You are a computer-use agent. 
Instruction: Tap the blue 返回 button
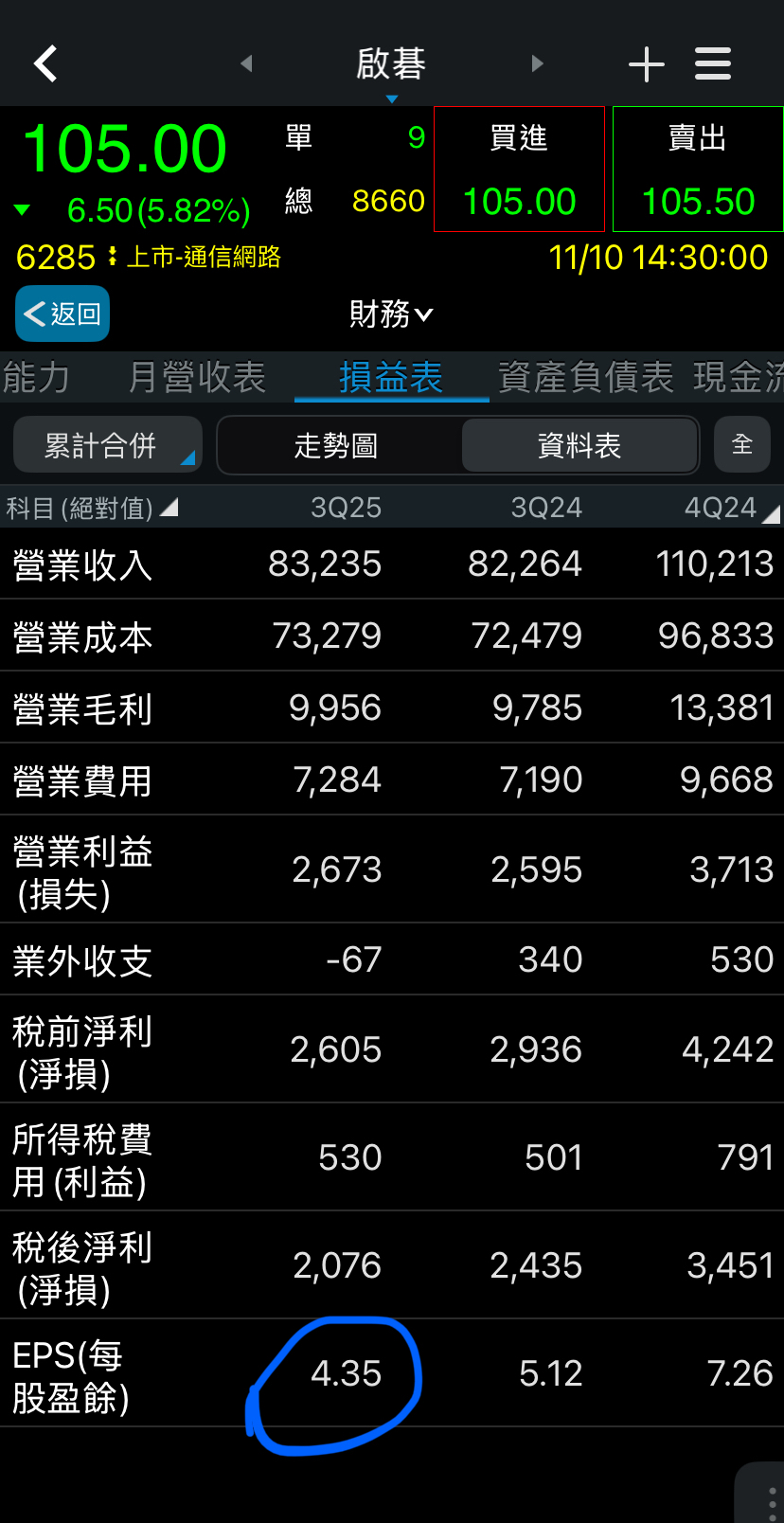coord(62,314)
